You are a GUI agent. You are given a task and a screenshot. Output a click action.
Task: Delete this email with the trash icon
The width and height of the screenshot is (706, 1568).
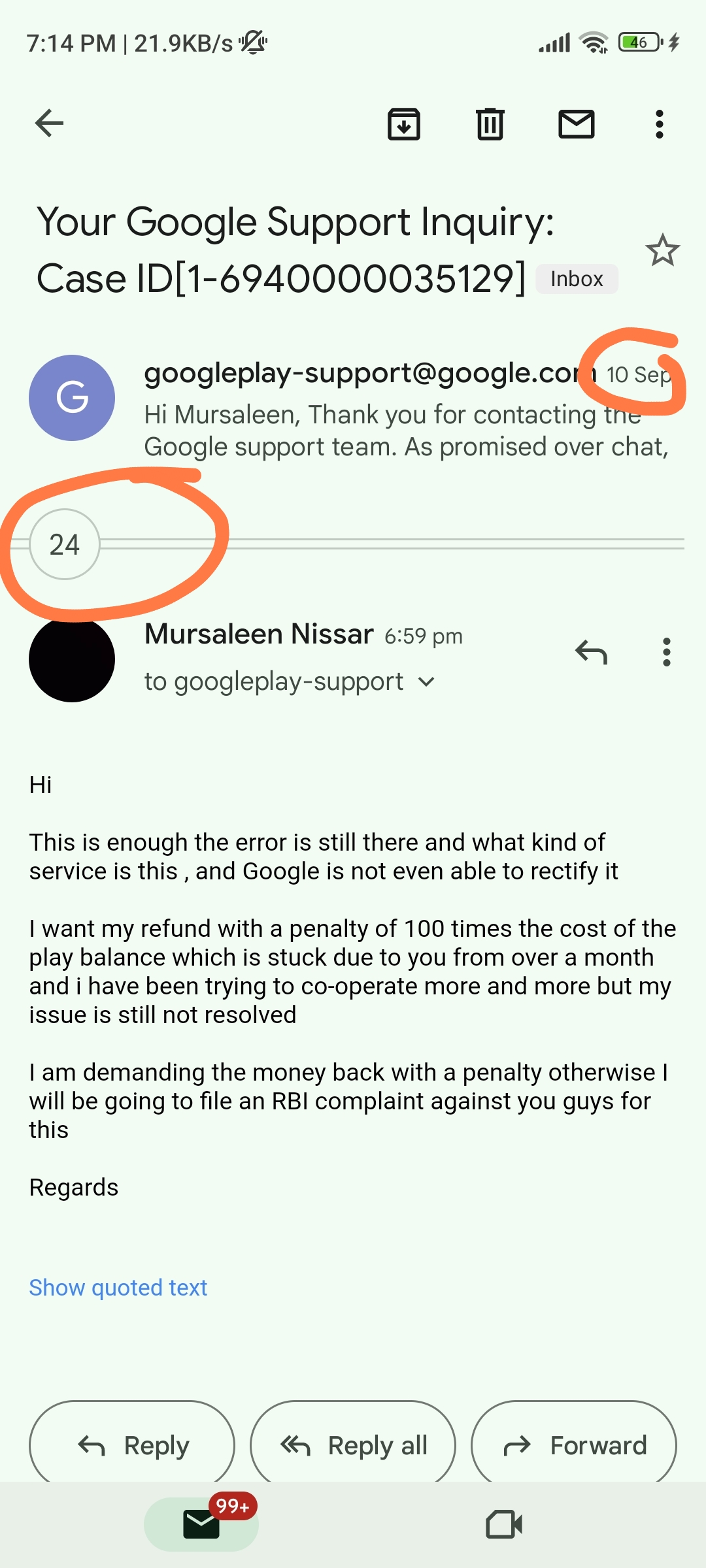coord(490,124)
